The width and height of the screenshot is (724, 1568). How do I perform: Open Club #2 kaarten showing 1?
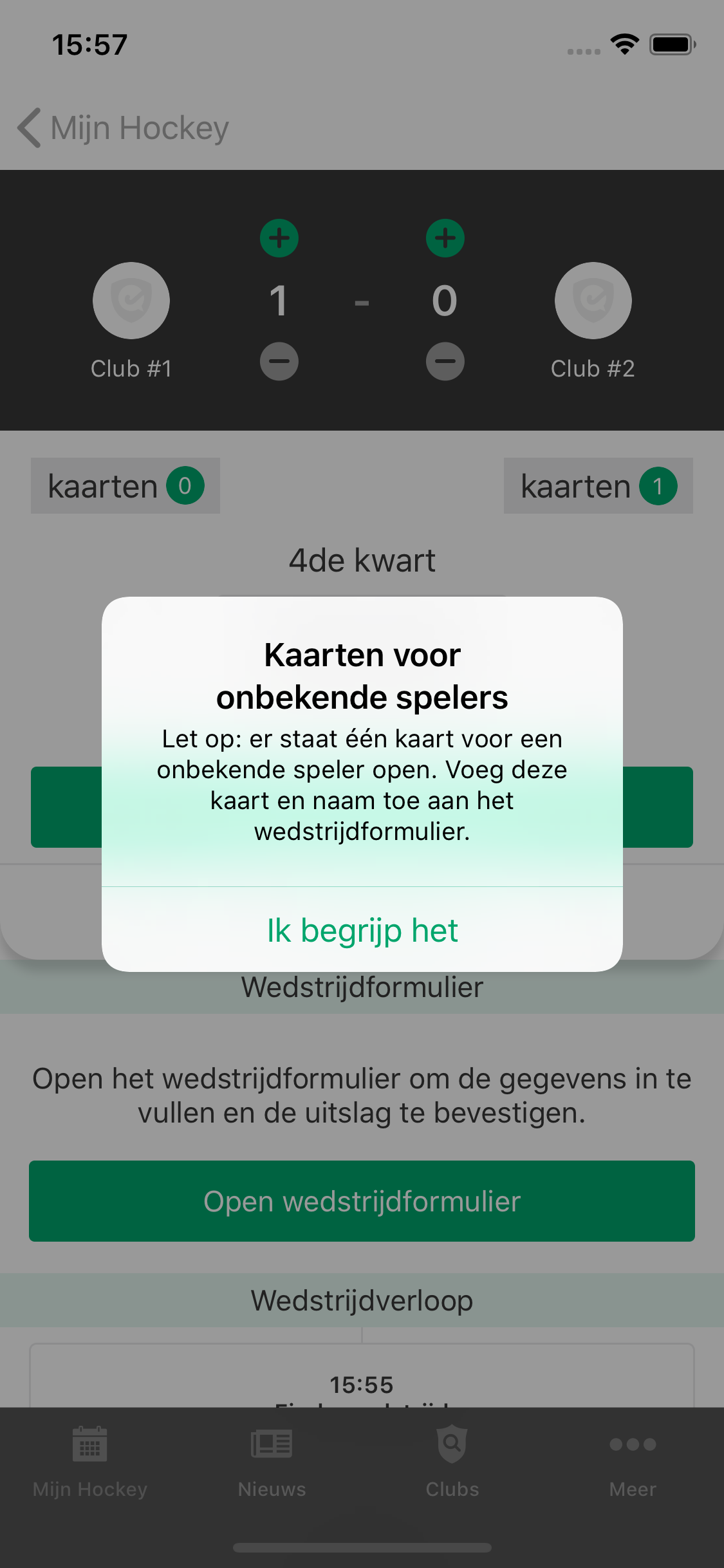(598, 486)
